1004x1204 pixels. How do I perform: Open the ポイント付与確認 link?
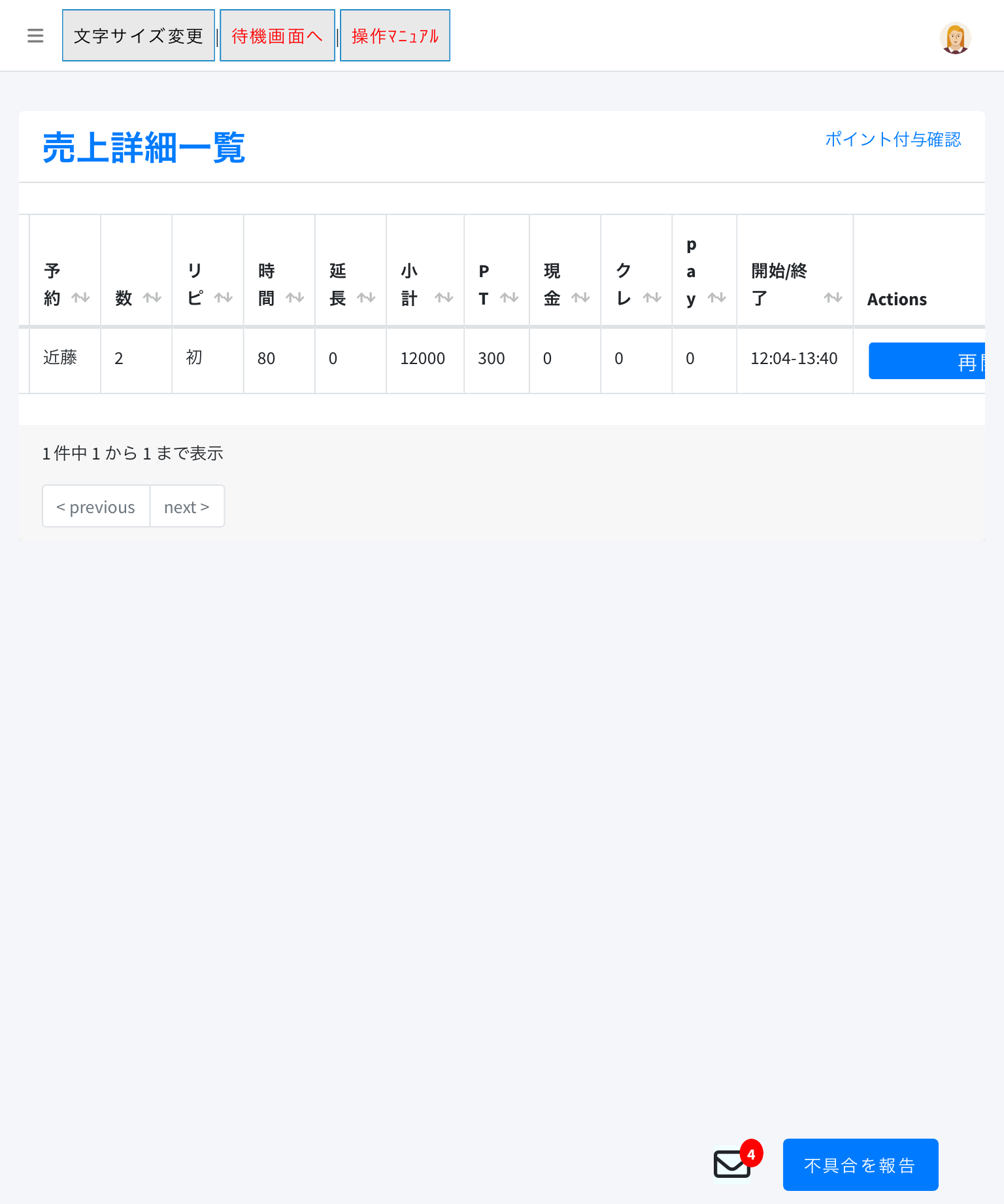tap(892, 139)
